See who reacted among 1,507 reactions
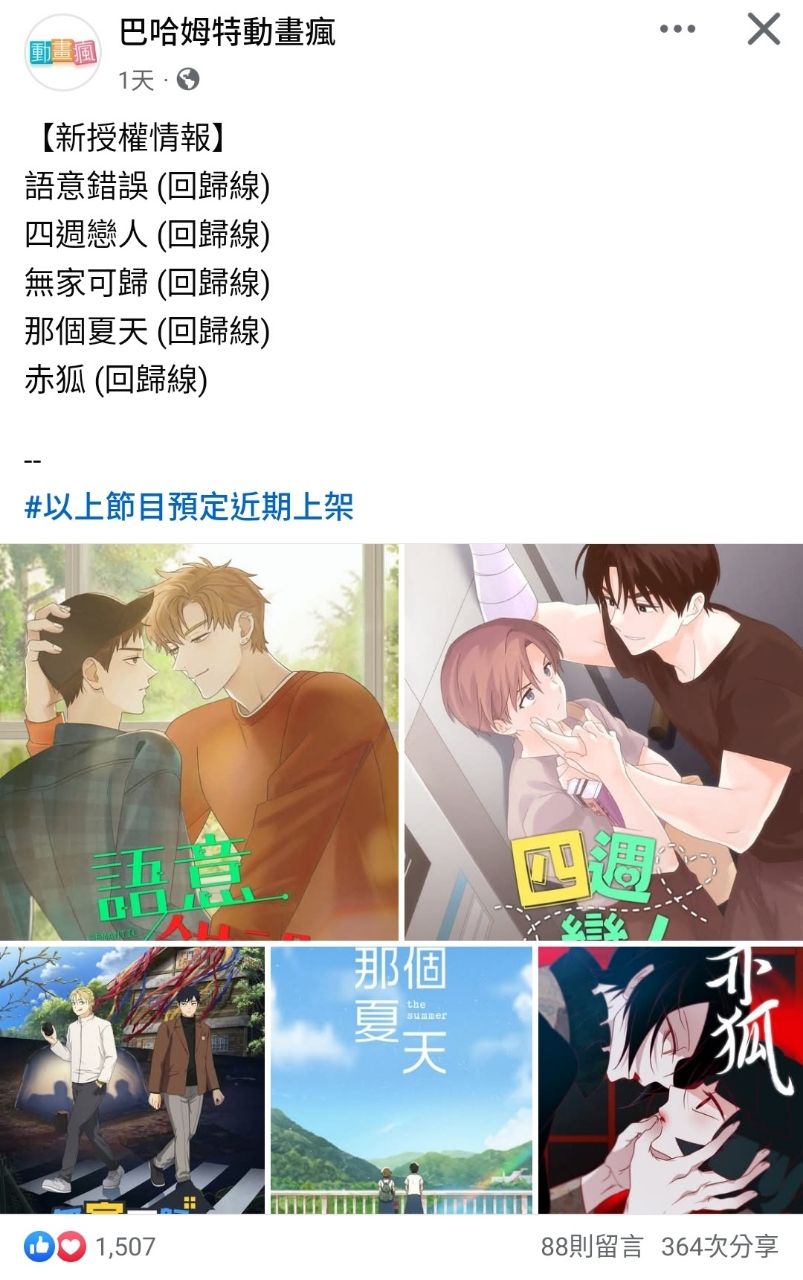Screen dimensions: 803x1280 90,1246
